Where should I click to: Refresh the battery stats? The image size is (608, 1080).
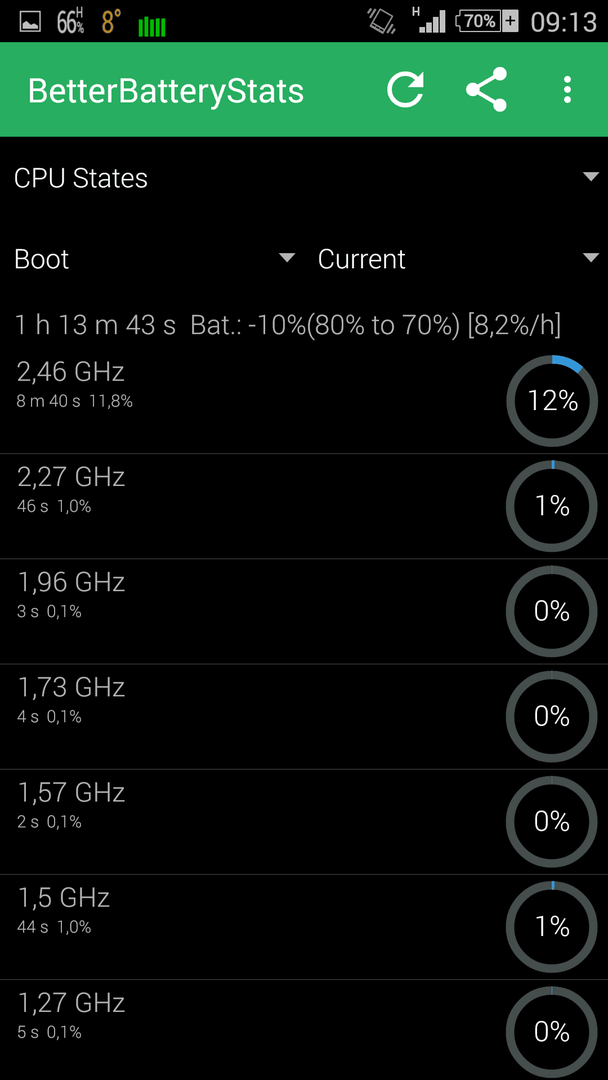[405, 90]
